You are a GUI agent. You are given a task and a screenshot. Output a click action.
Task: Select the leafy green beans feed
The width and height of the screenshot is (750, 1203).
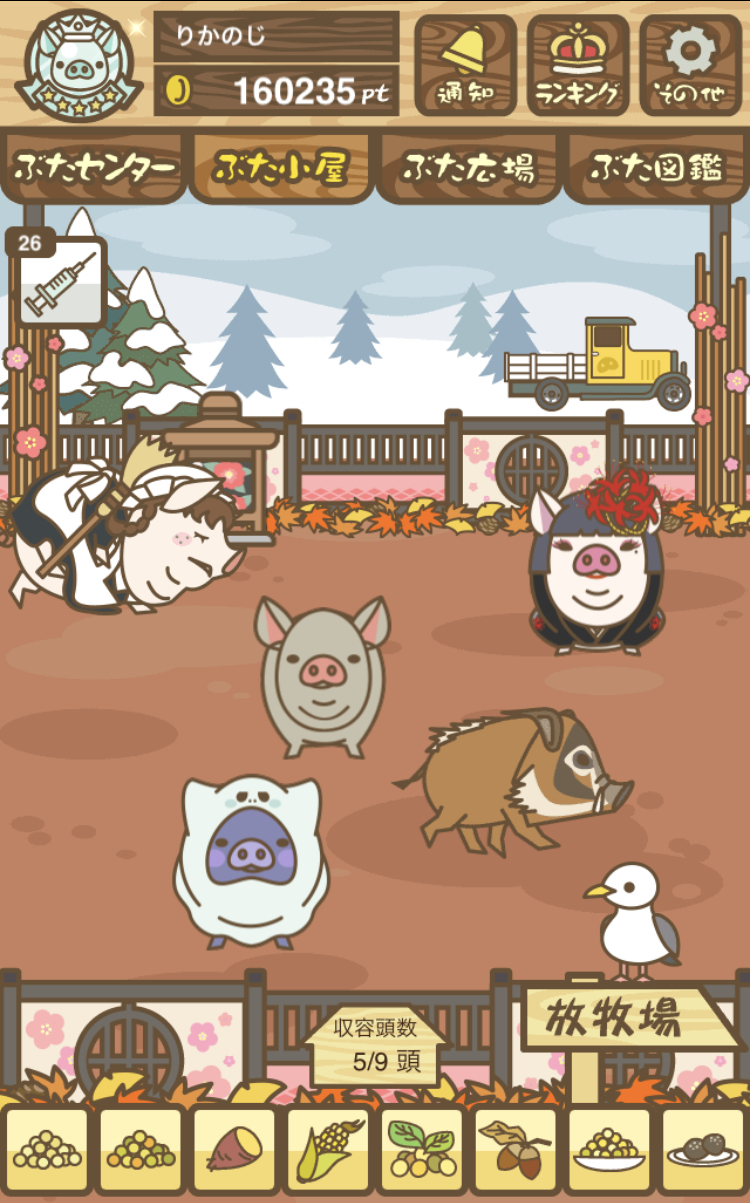point(421,1148)
